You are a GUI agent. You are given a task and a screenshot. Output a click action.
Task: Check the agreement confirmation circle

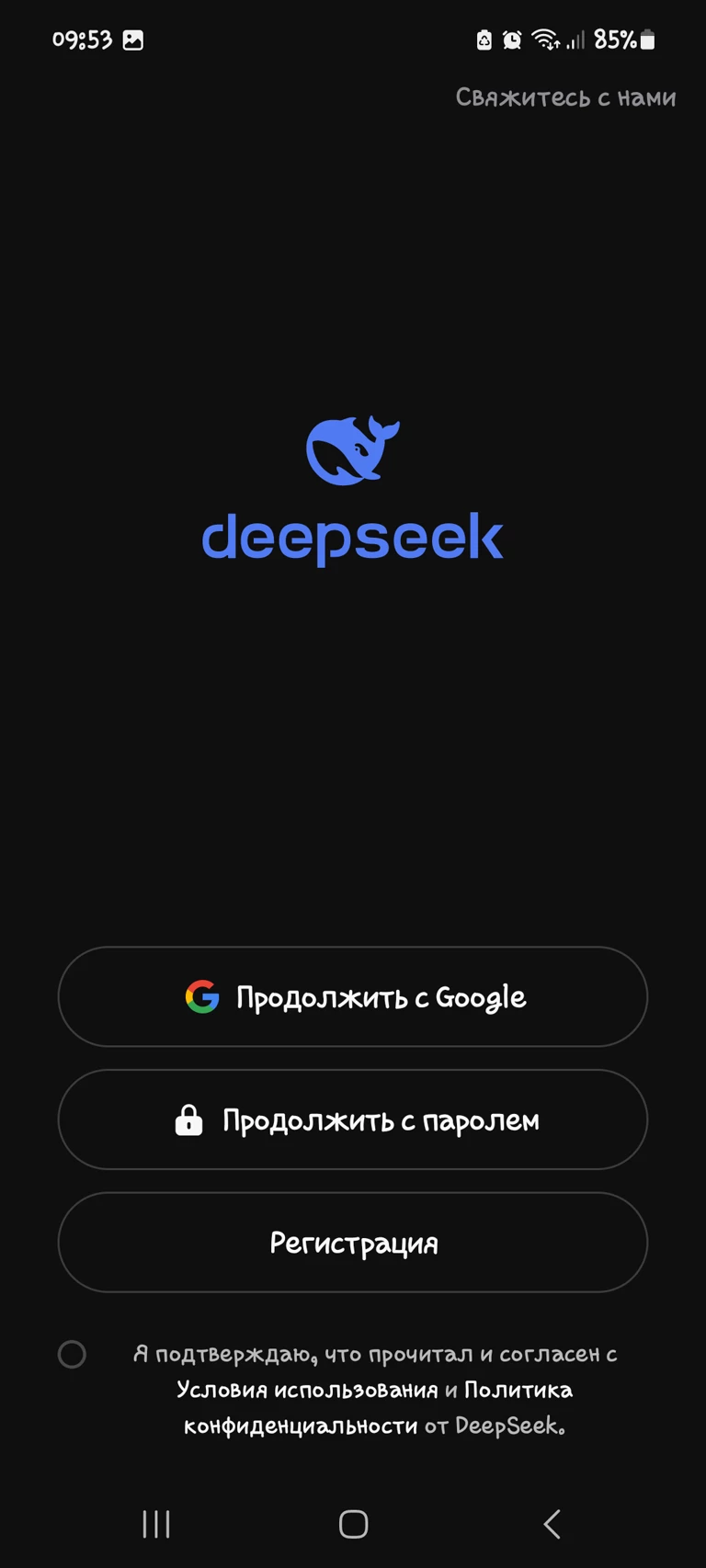pyautogui.click(x=72, y=1354)
